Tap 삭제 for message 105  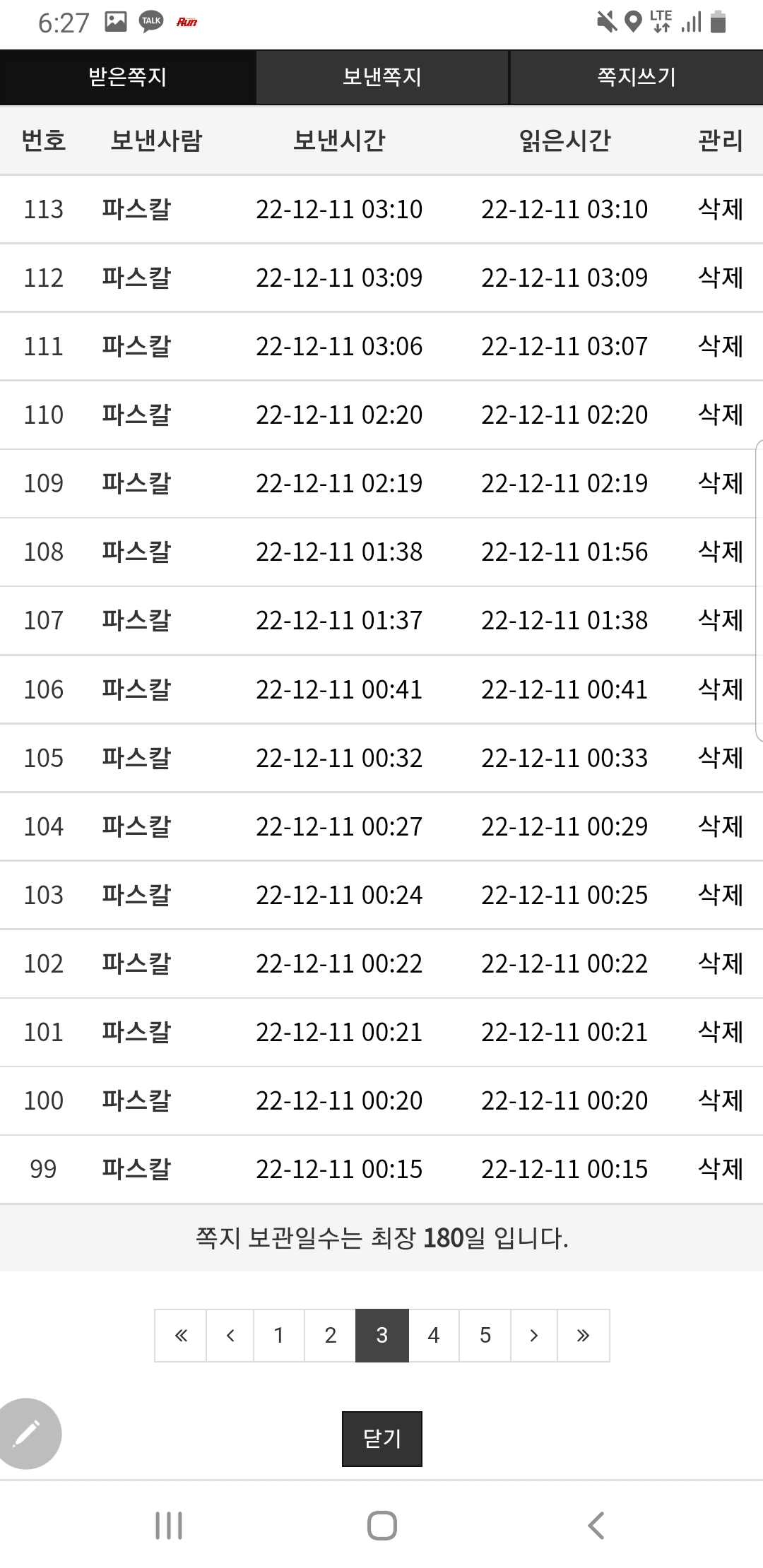tap(720, 758)
